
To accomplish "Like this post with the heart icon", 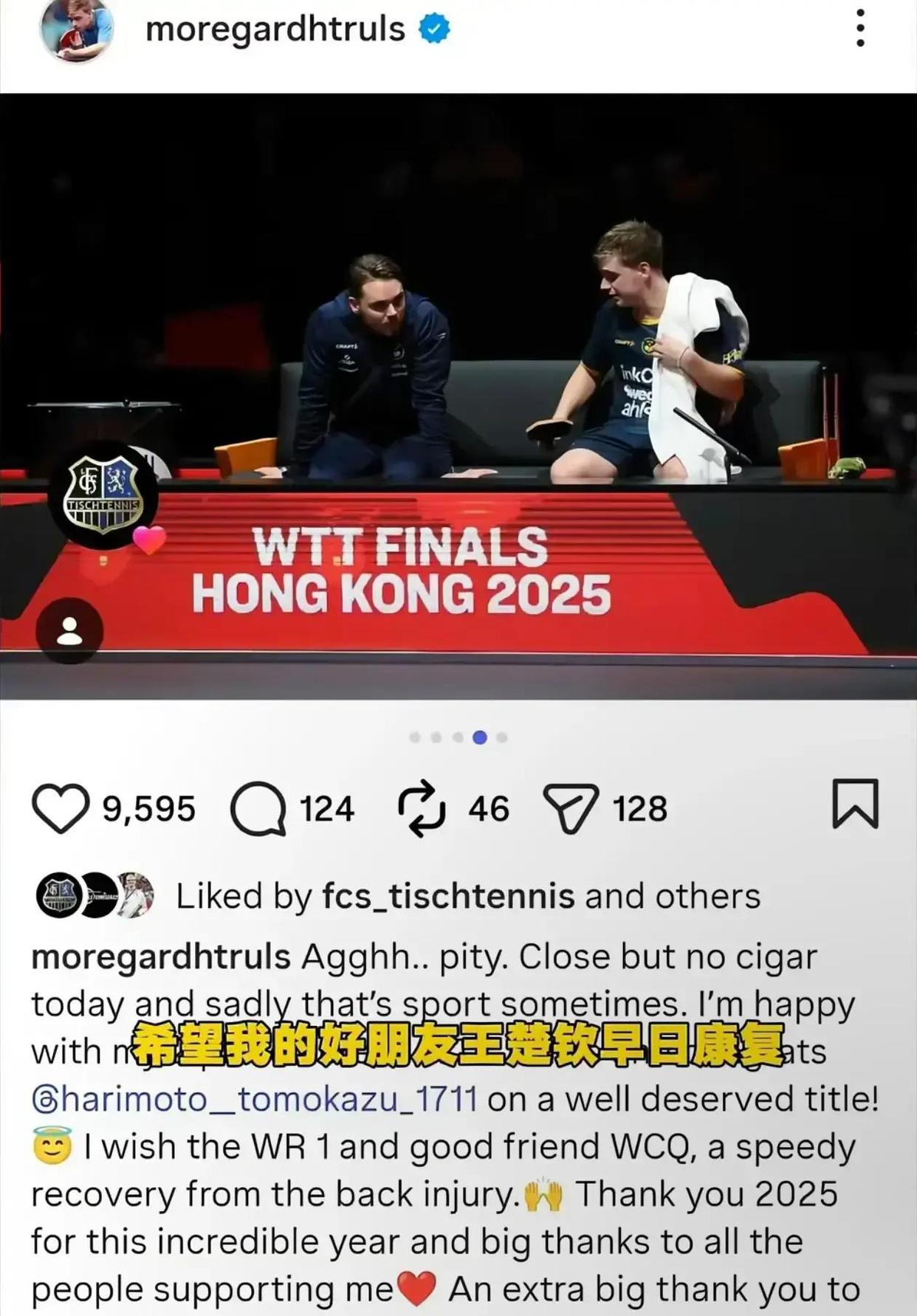I will tap(60, 808).
